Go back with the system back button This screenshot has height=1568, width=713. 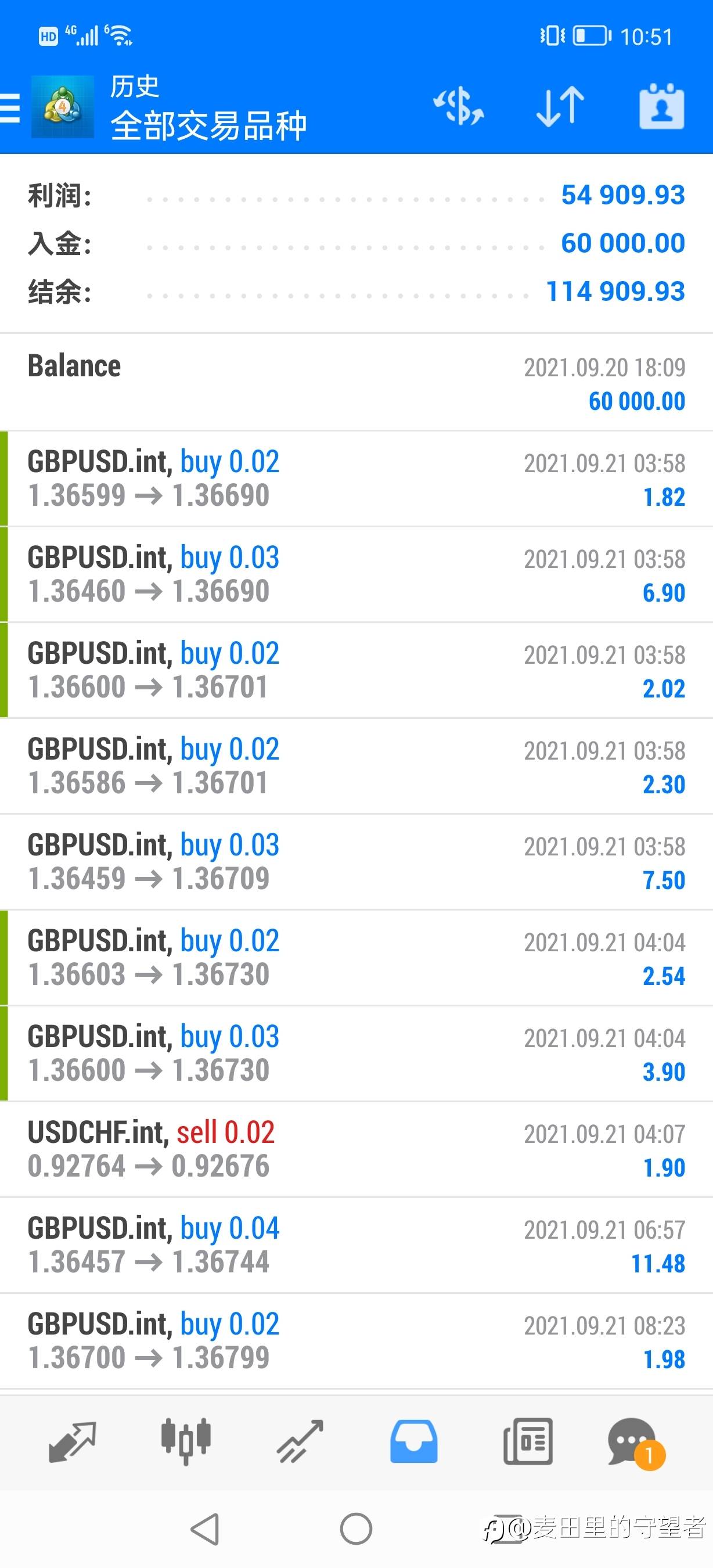coord(205,1529)
